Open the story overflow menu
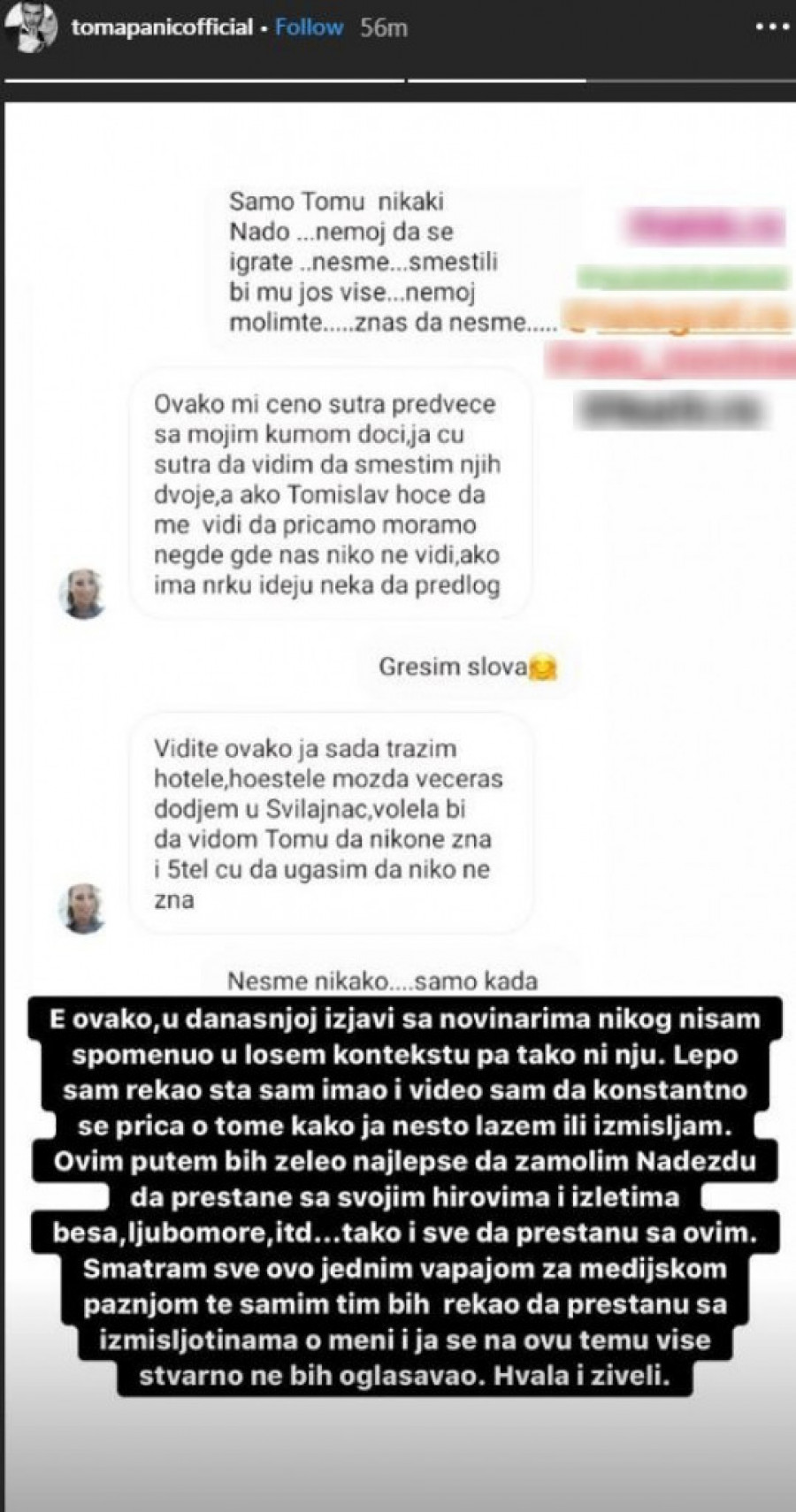The width and height of the screenshot is (796, 1512). point(769,28)
